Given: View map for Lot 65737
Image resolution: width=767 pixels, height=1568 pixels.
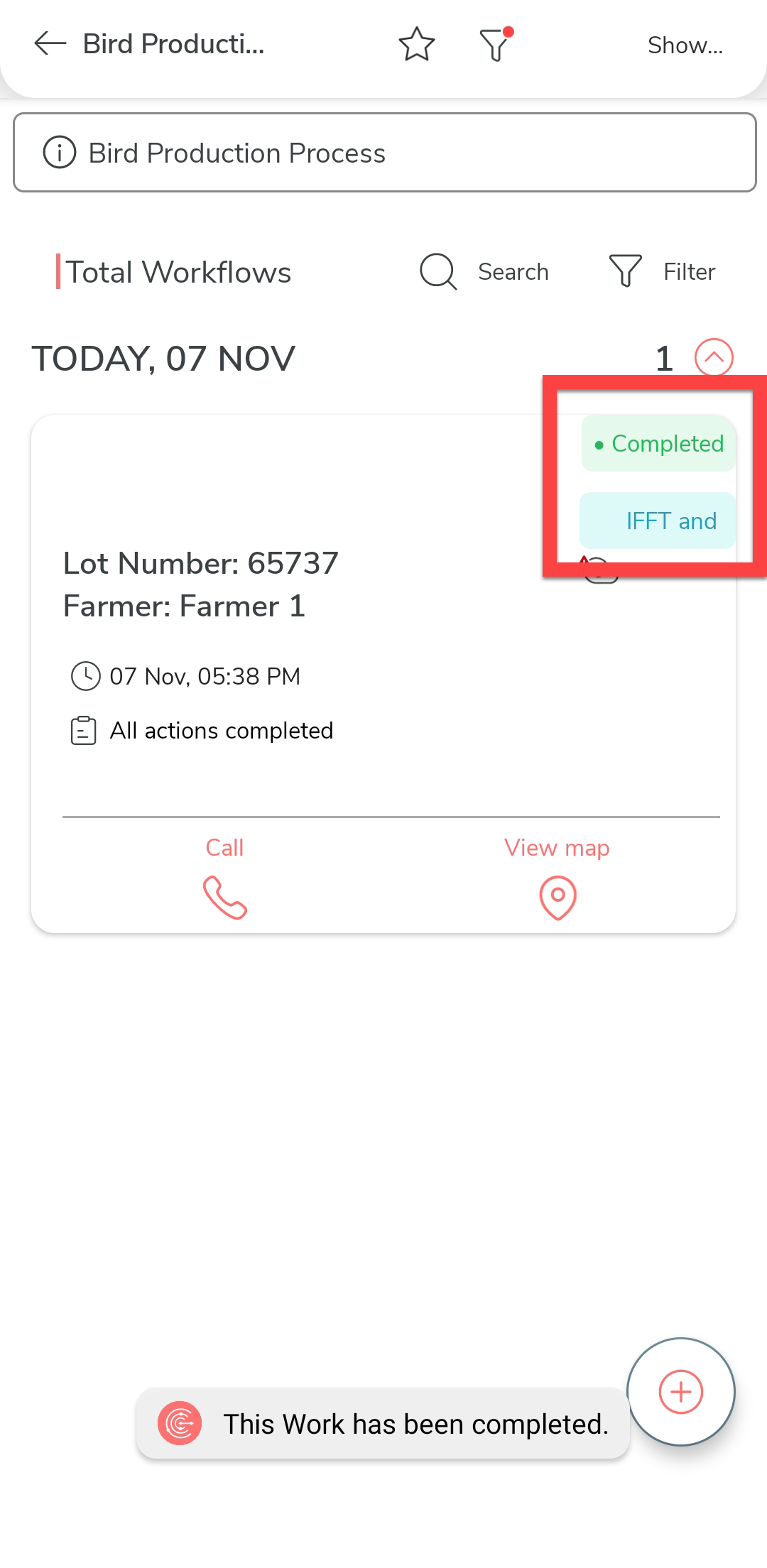Looking at the screenshot, I should (557, 881).
